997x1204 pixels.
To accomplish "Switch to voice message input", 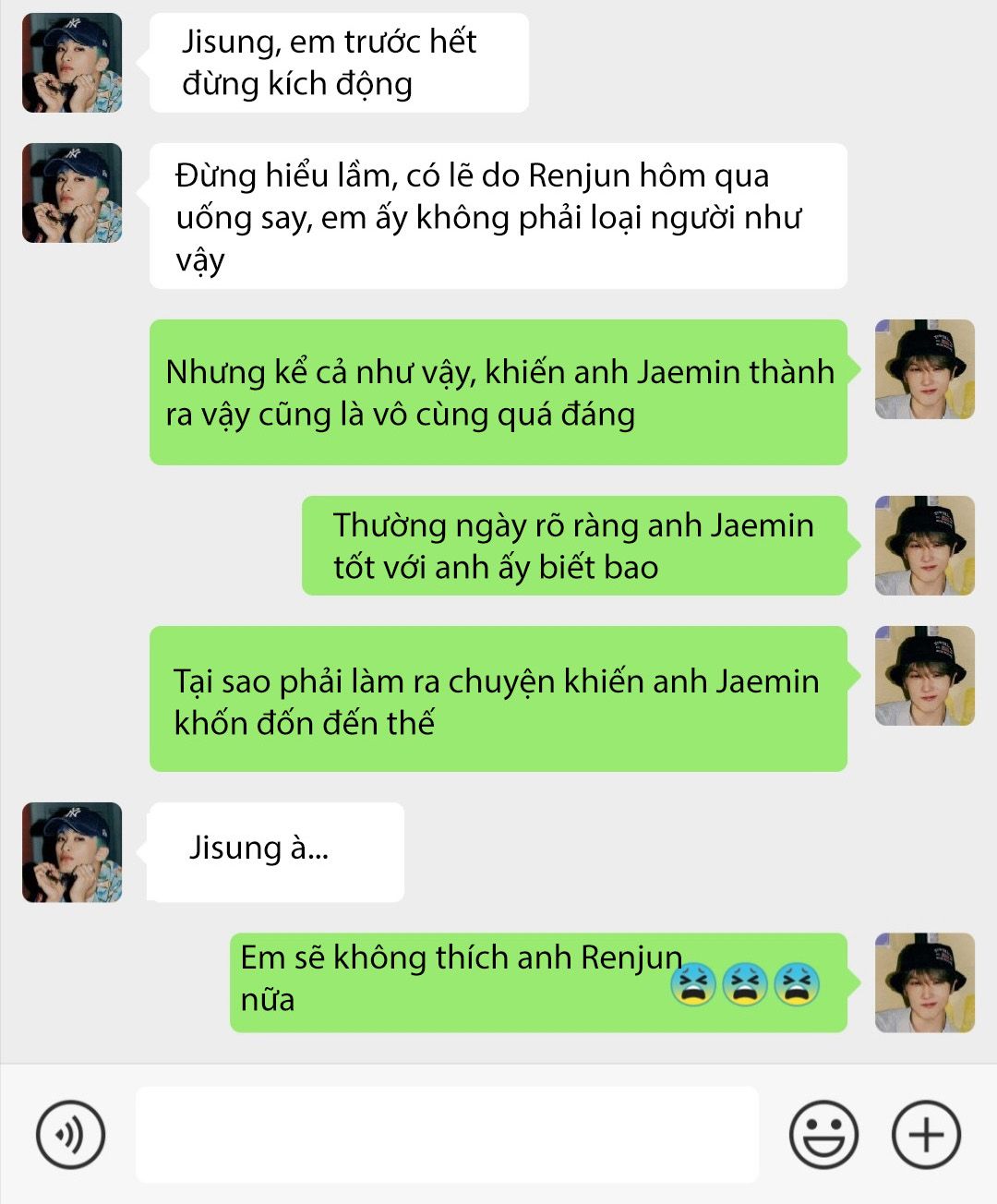I will [x=70, y=1134].
